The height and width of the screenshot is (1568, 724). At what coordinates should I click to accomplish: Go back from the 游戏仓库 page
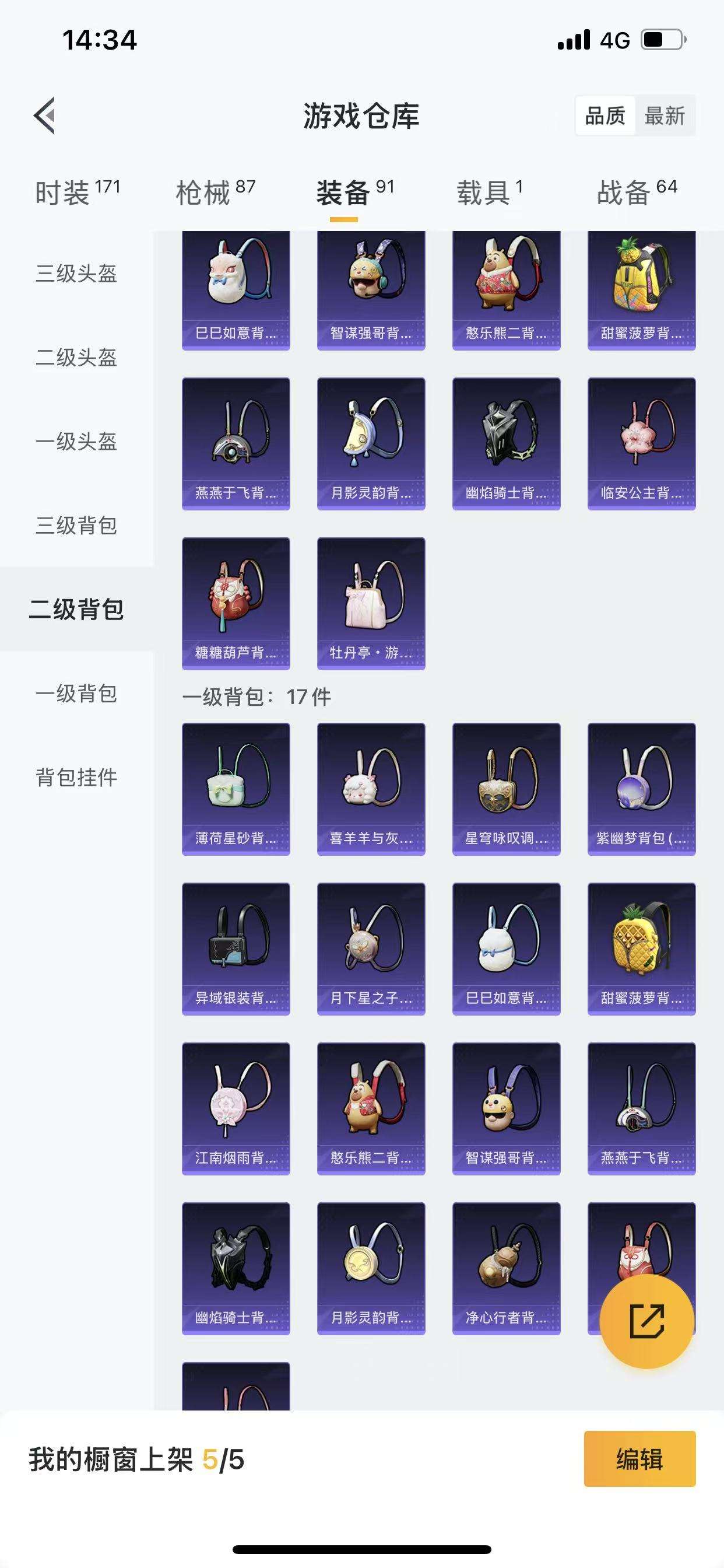(x=44, y=115)
